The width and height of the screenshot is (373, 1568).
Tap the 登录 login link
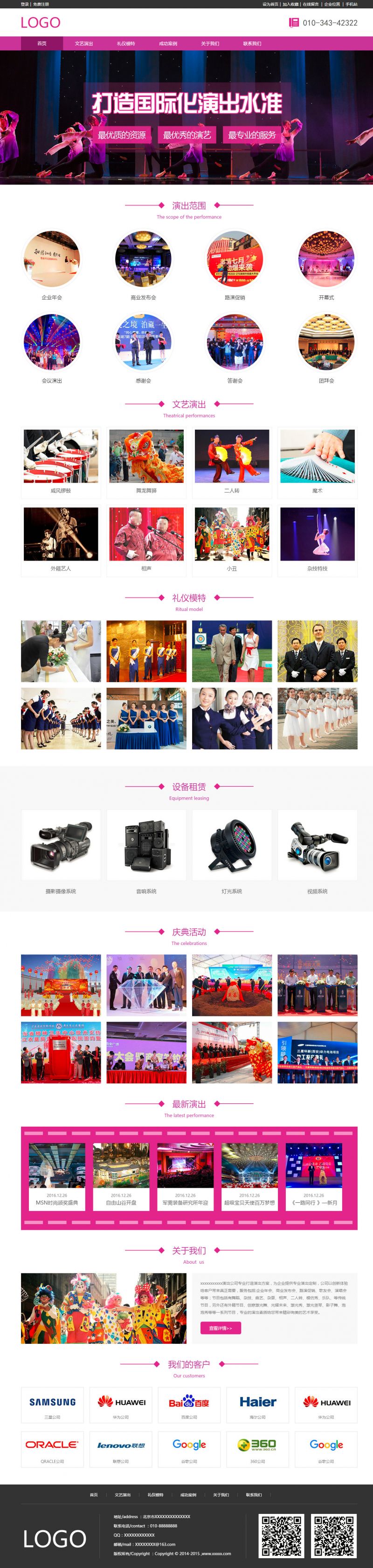24,4
